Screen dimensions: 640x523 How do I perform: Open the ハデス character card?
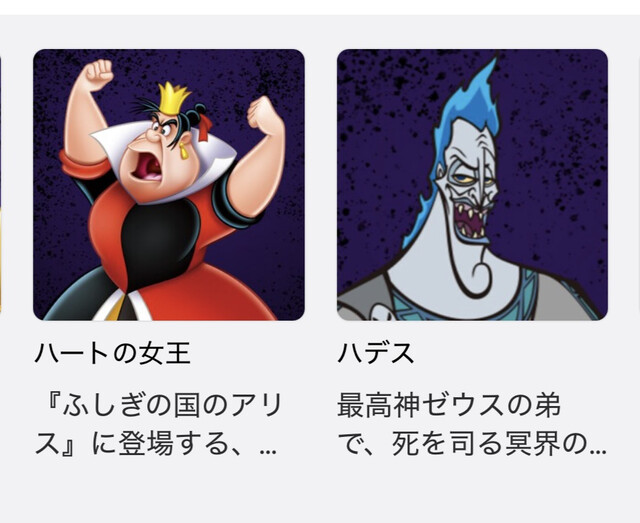click(x=472, y=185)
